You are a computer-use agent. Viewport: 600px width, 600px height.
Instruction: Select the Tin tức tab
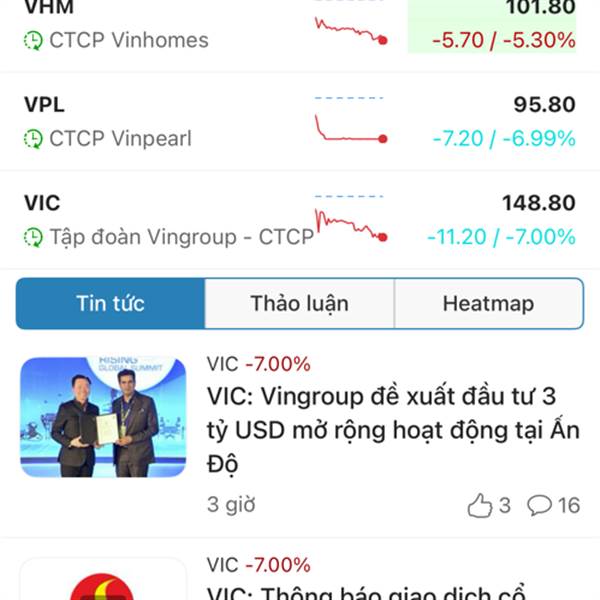pyautogui.click(x=111, y=303)
